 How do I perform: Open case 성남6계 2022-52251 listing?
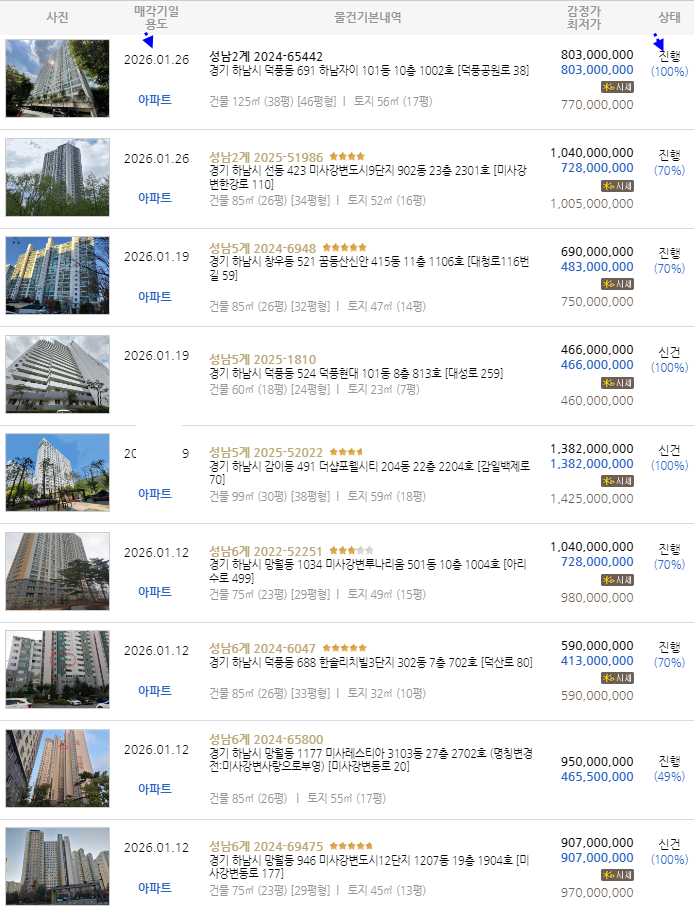266,551
